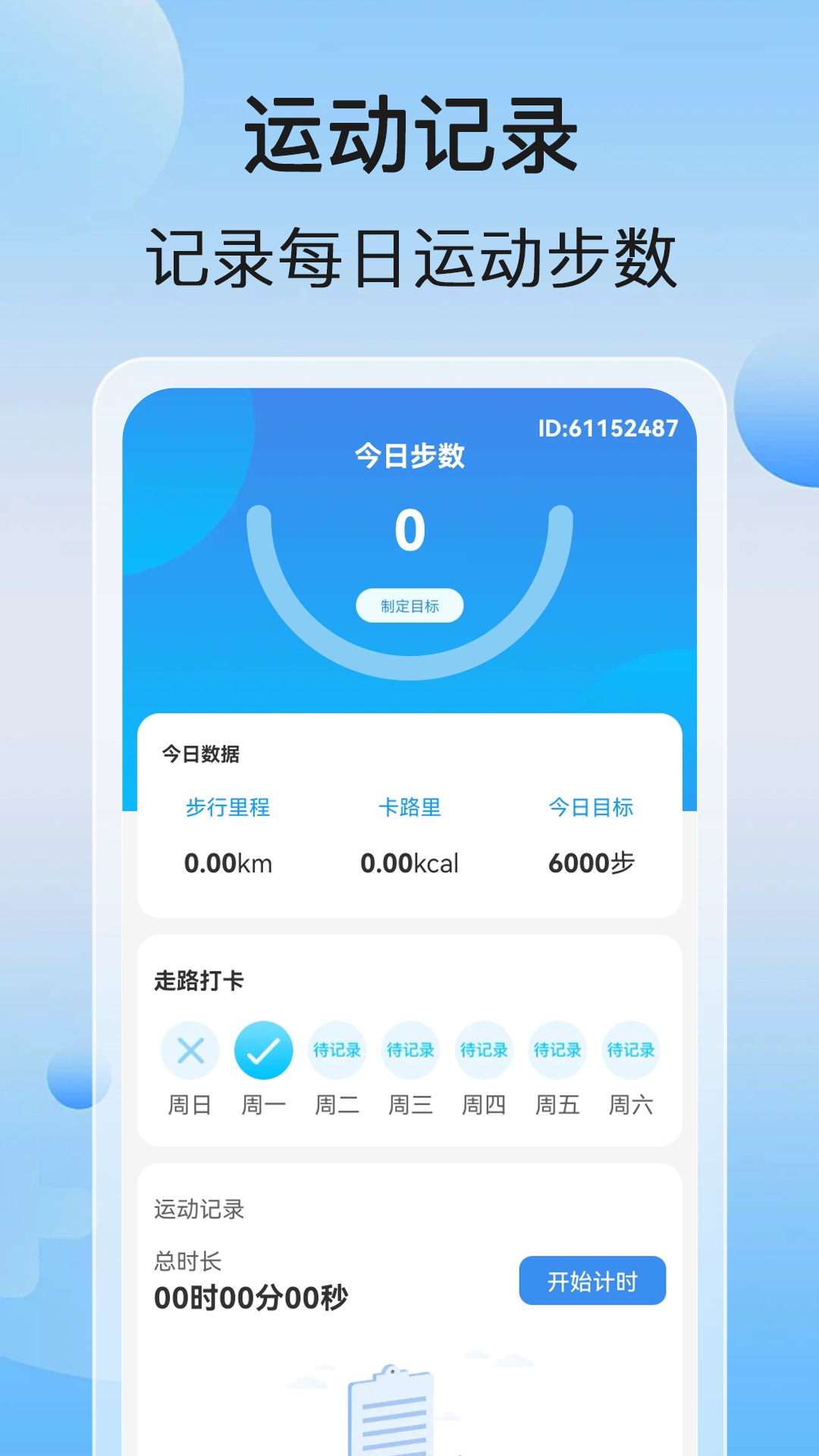Toggle Tuesday's pending record status
The width and height of the screenshot is (819, 1456).
[x=337, y=1050]
